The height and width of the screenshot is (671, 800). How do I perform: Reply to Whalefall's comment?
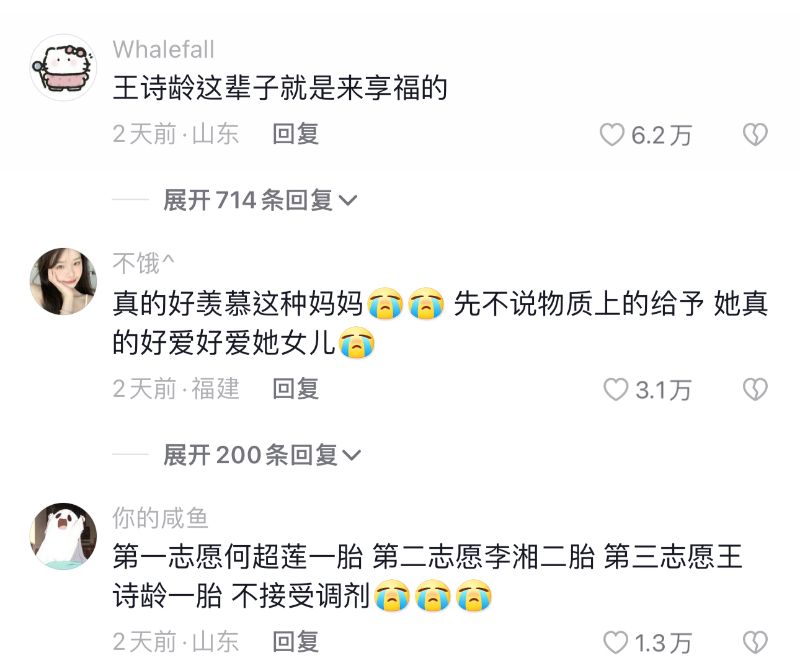point(295,134)
